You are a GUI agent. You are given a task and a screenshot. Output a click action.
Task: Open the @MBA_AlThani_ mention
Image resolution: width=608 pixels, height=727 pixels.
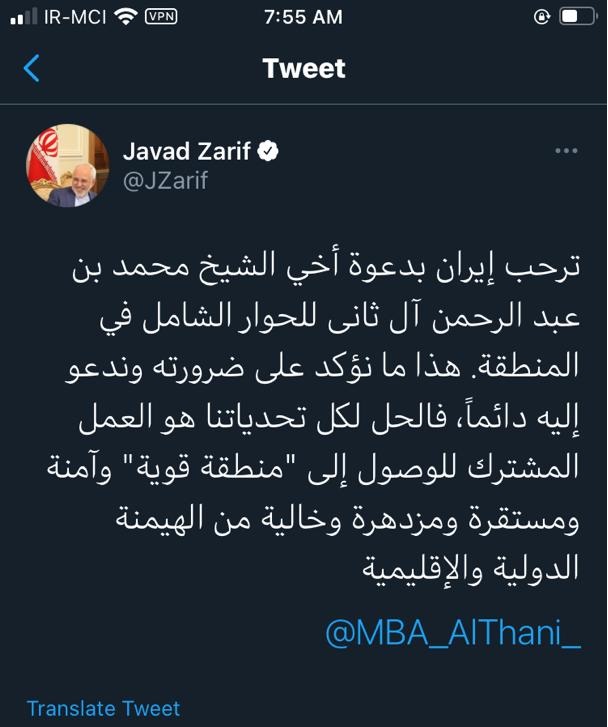click(452, 635)
